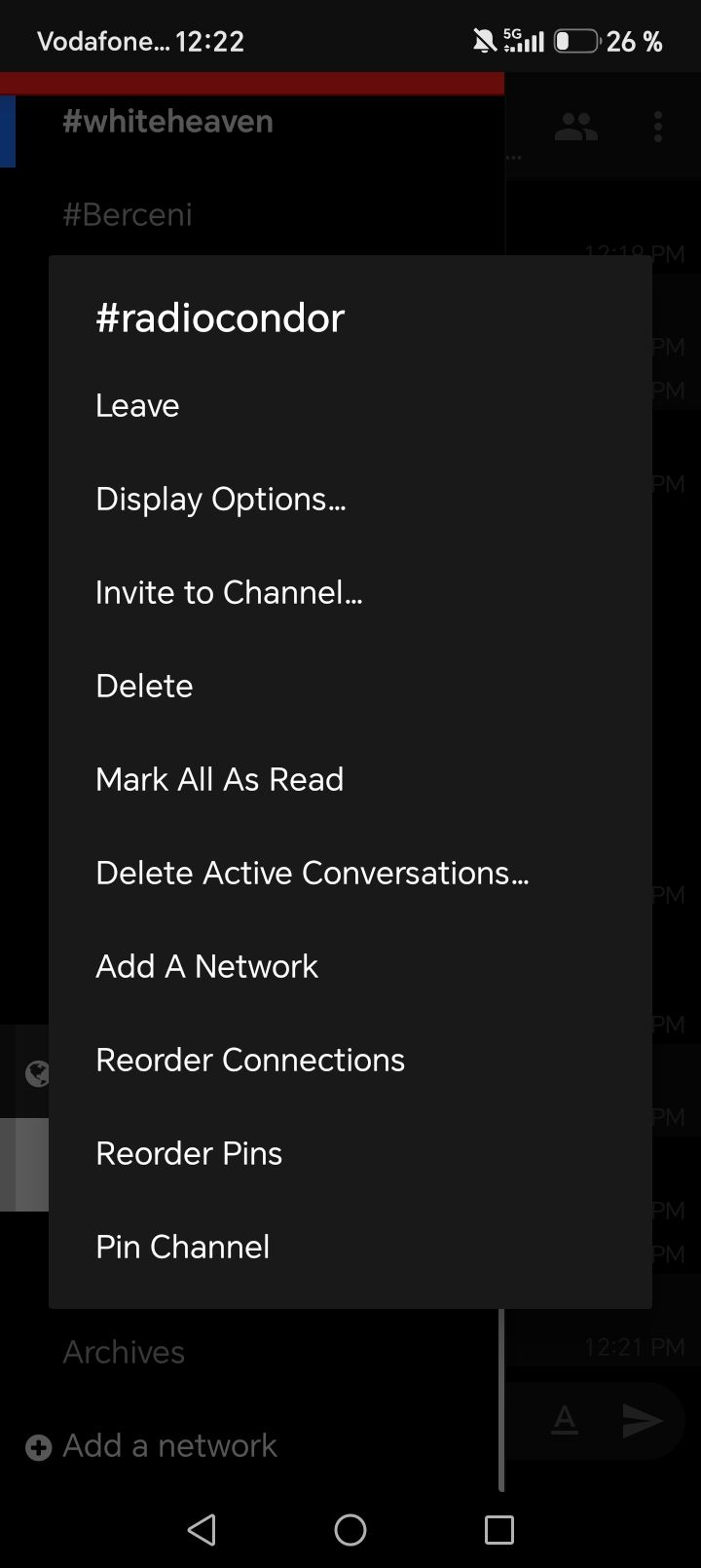The width and height of the screenshot is (701, 1568).
Task: Select Invite to Channel
Action: point(350,592)
